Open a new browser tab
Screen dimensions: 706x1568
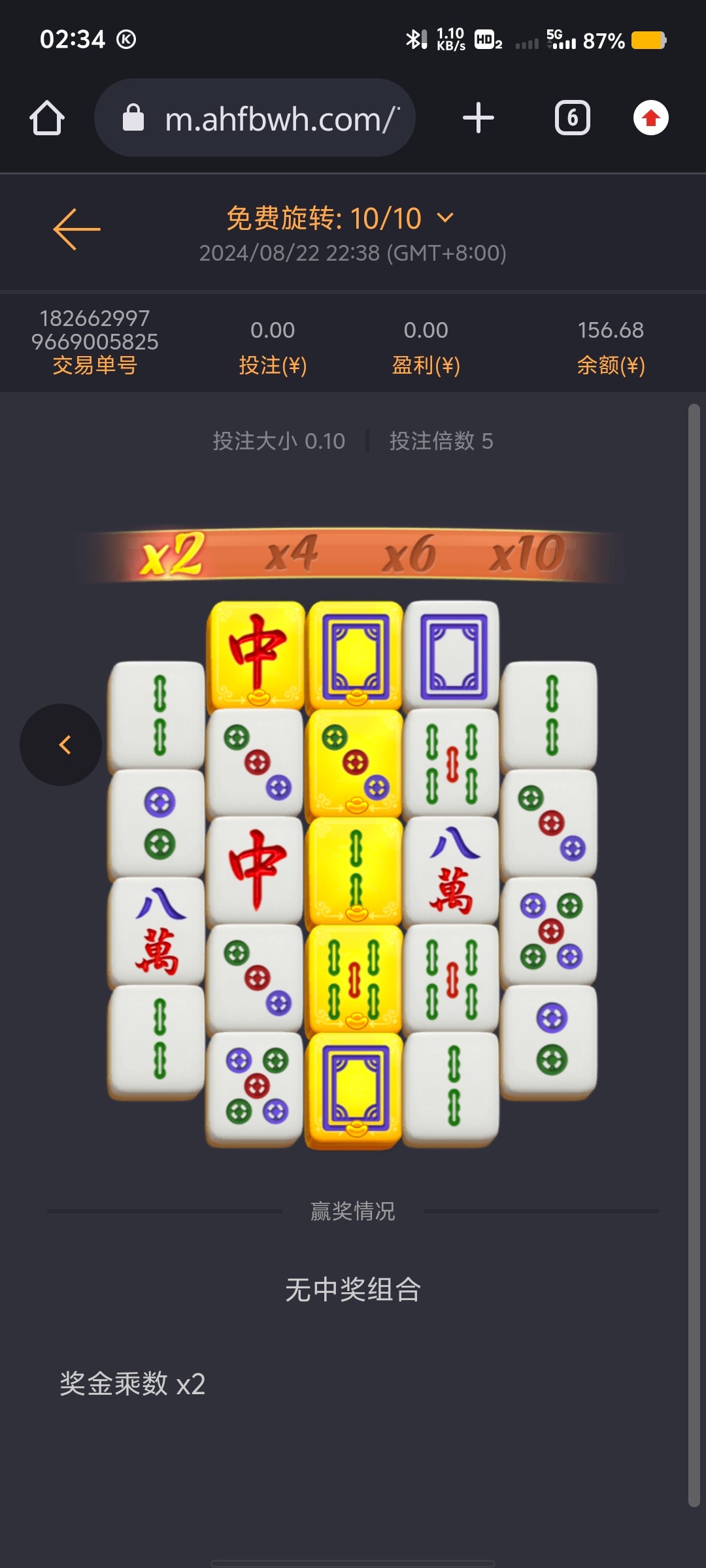tap(478, 118)
